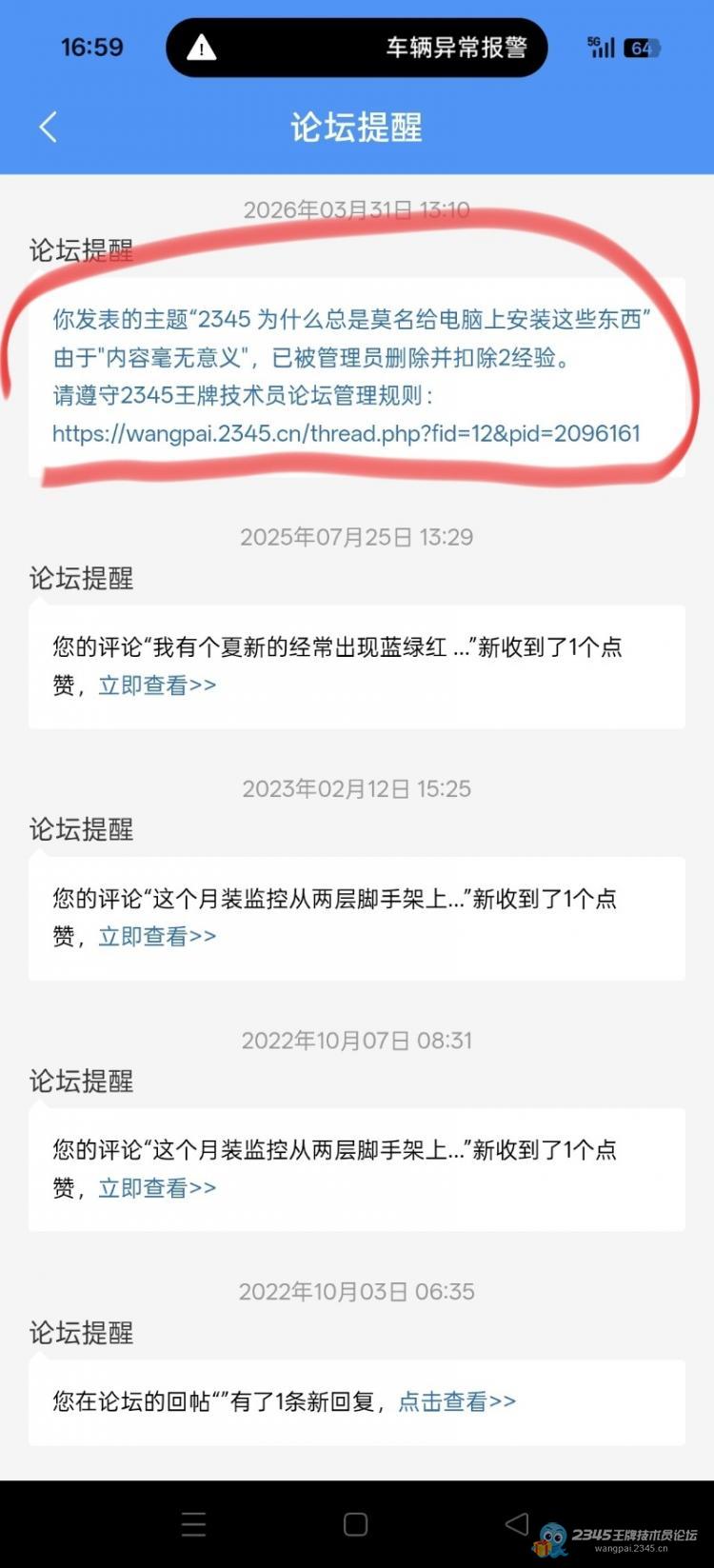Open 立即查看 in the 2023年02月12日 reminder
Image resolution: width=714 pixels, height=1568 pixels.
point(157,937)
